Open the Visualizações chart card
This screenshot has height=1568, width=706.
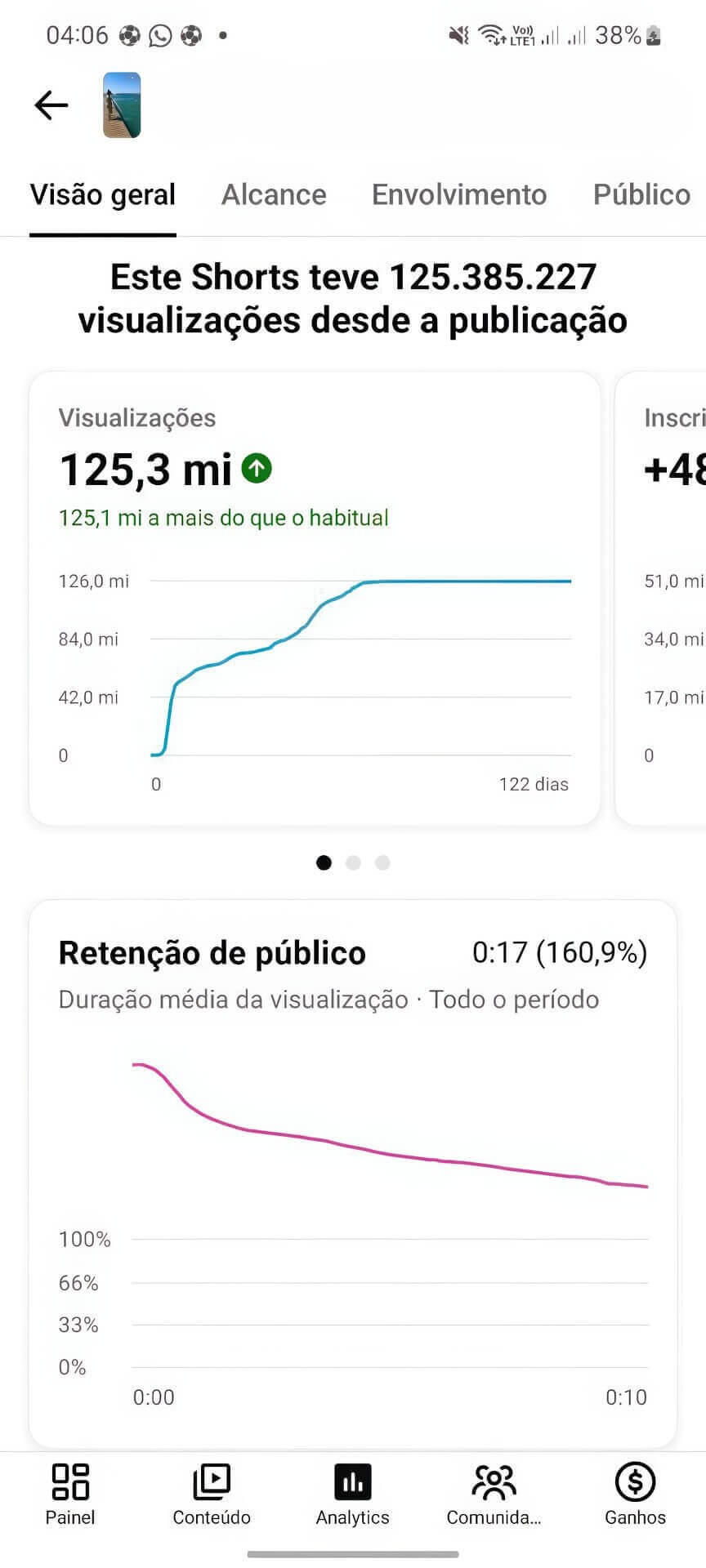click(x=315, y=598)
